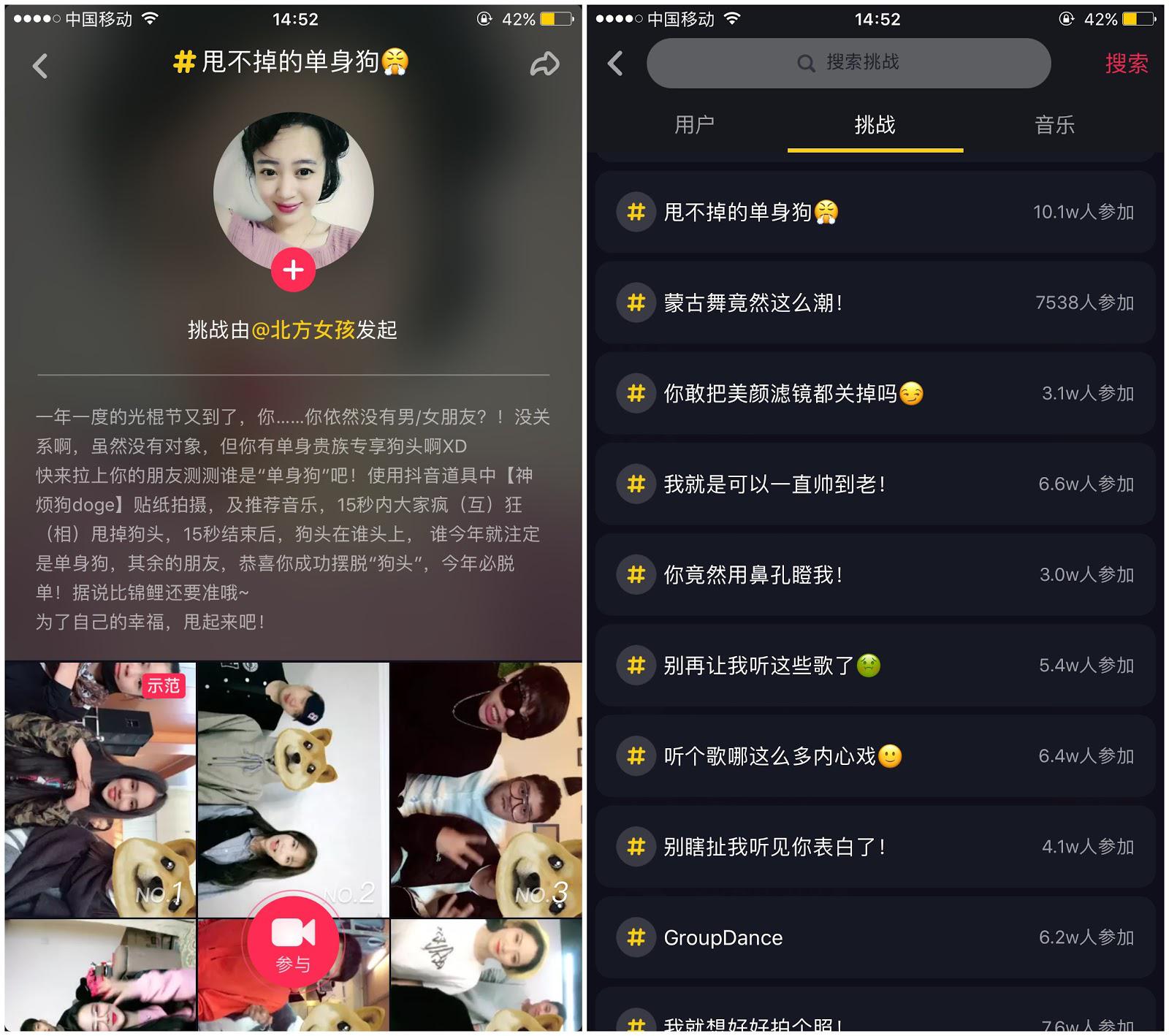Play the NO.3 ranked video
The height and width of the screenshot is (1036, 1169).
pos(486,789)
